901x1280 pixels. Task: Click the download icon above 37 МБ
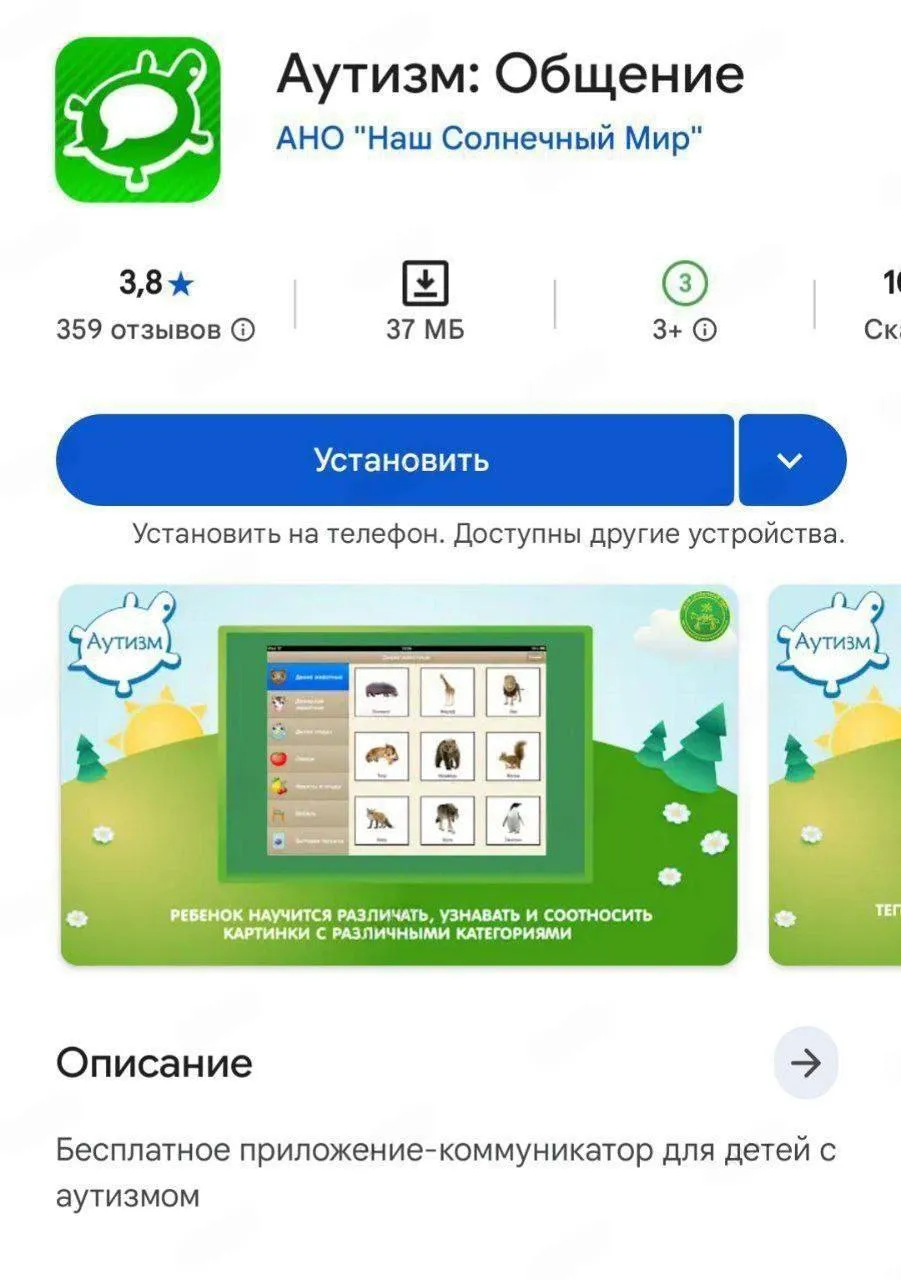tap(425, 283)
